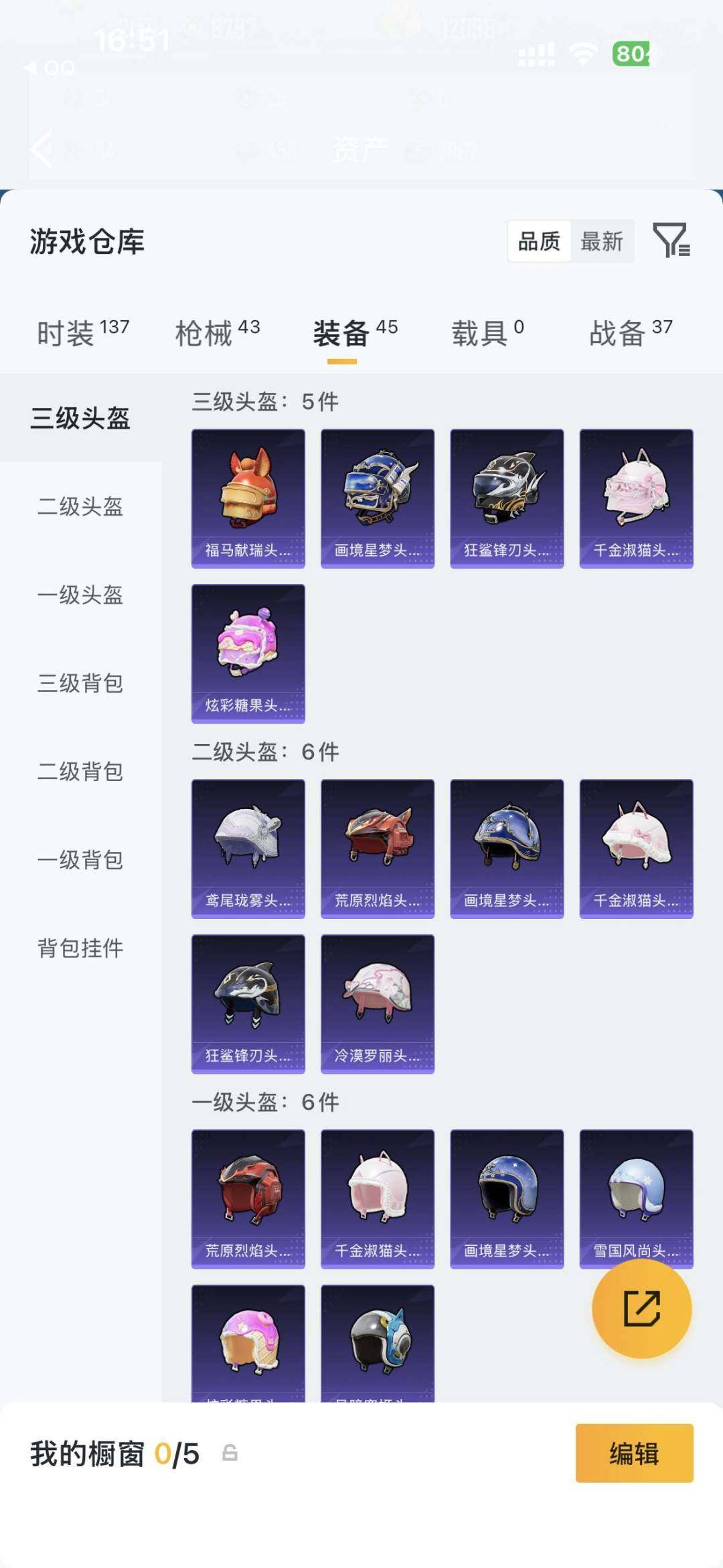723x1568 pixels.
Task: Toggle sorting to 最新
Action: (601, 241)
